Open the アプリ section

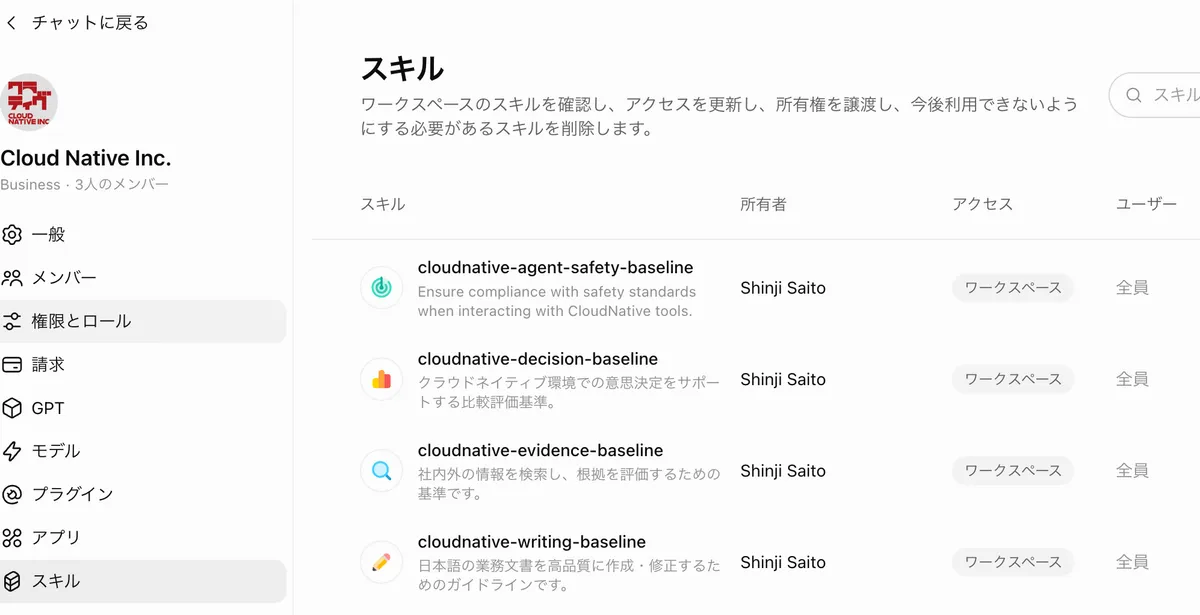143,537
